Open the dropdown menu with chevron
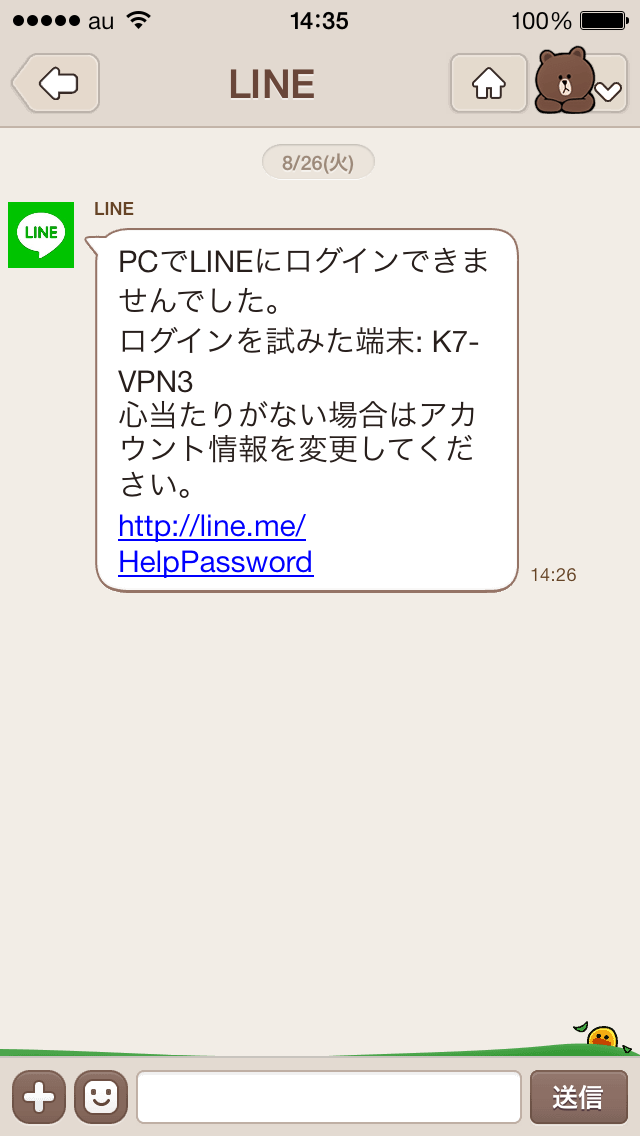 608,90
